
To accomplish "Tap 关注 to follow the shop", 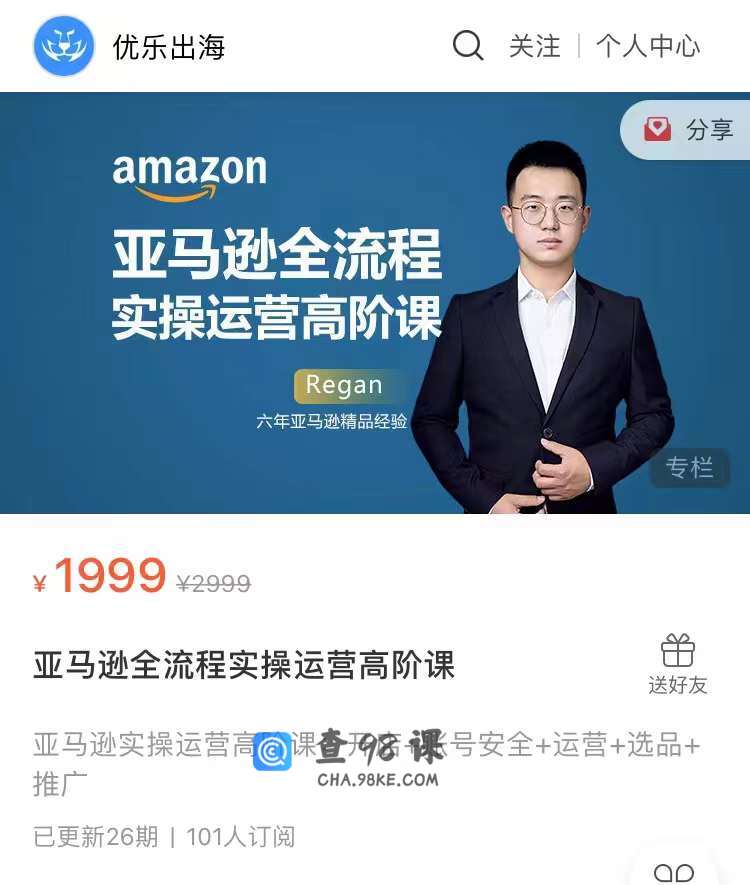I will pos(535,46).
